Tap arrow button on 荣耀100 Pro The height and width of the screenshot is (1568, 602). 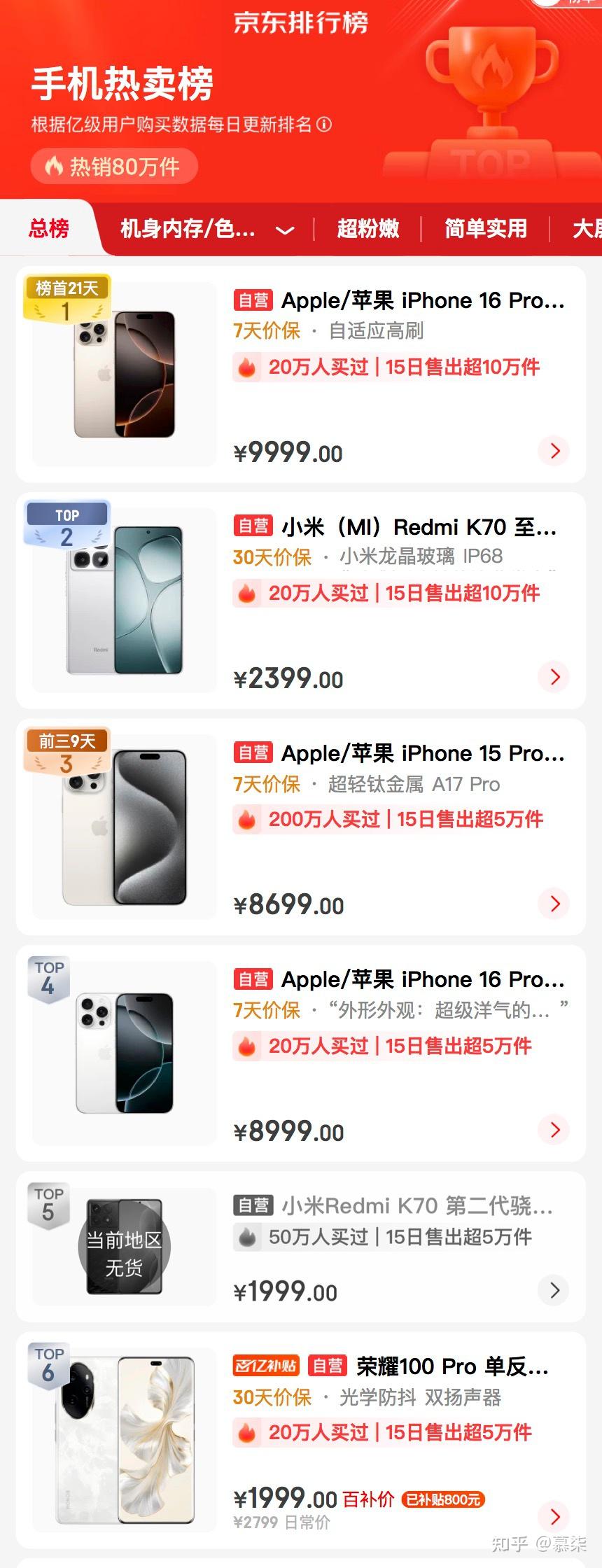click(554, 1516)
